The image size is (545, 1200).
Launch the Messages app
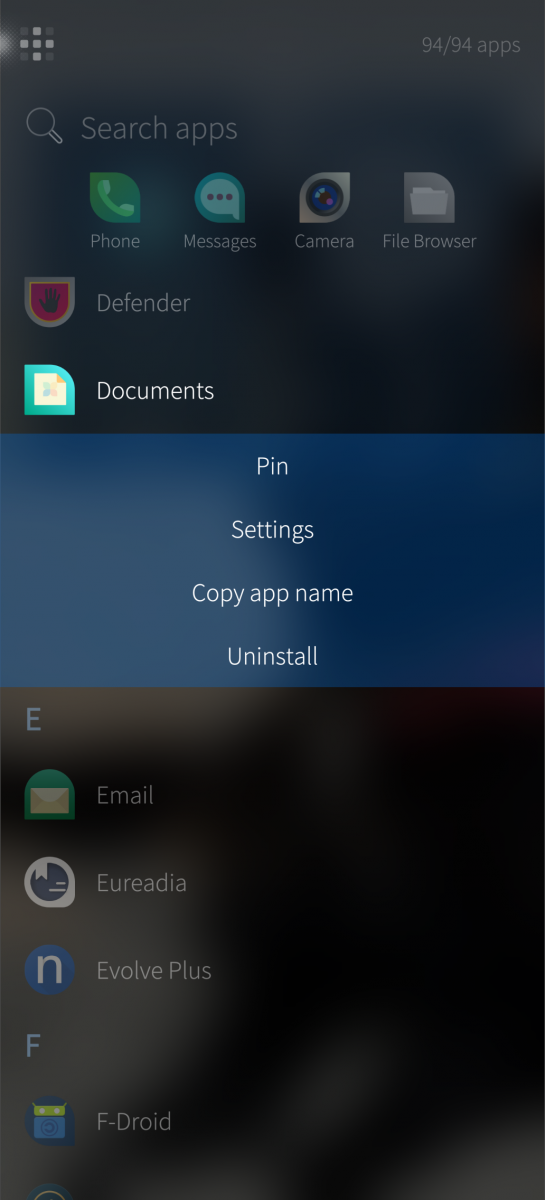tap(220, 211)
